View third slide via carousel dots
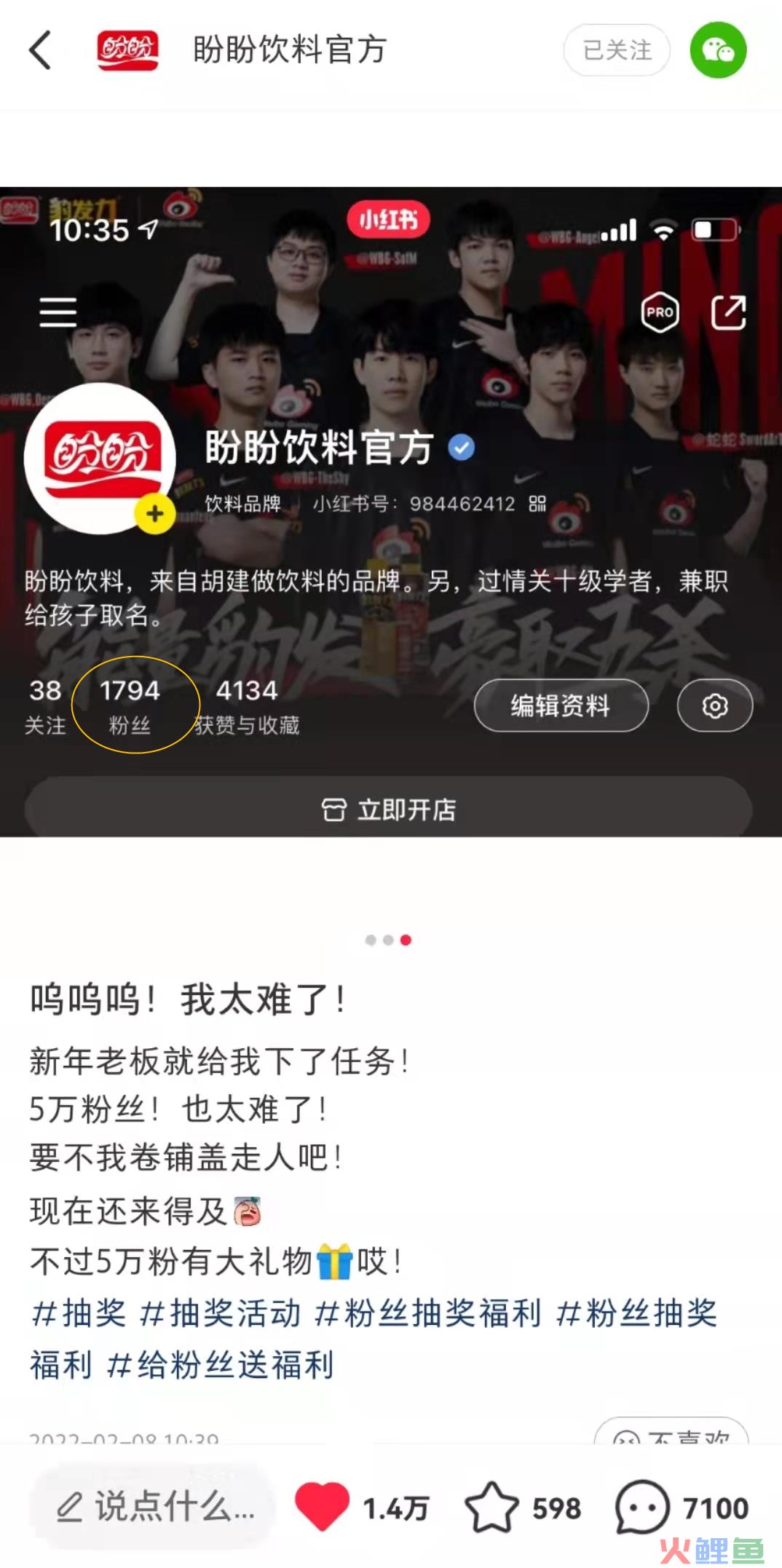 click(406, 941)
